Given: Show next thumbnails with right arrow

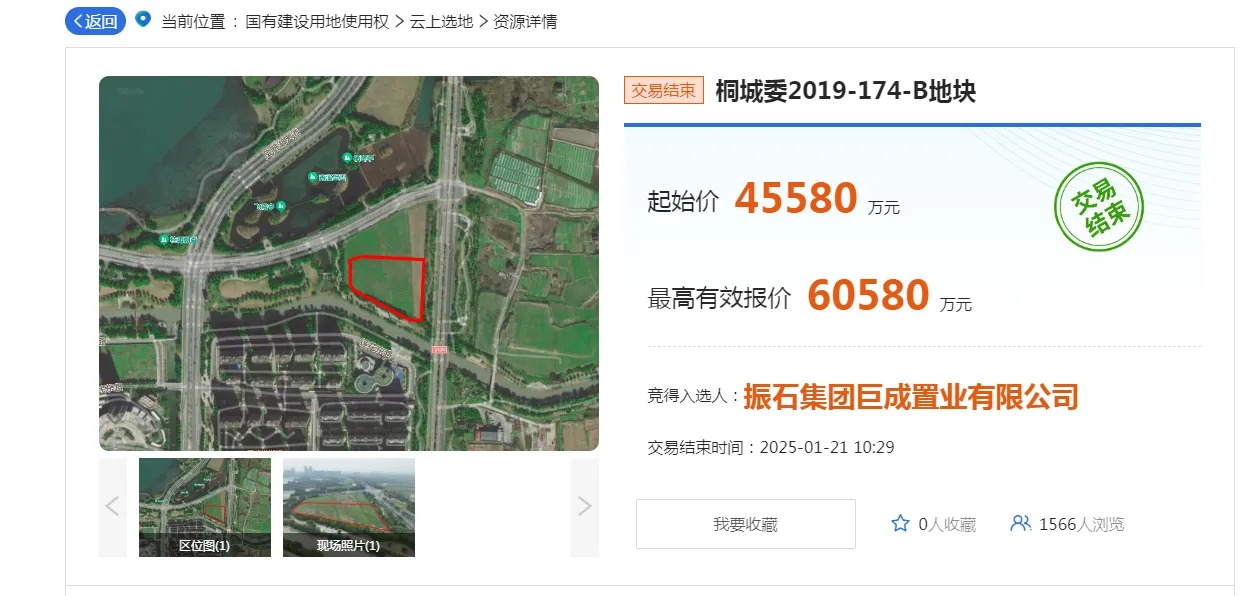Looking at the screenshot, I should coord(585,507).
